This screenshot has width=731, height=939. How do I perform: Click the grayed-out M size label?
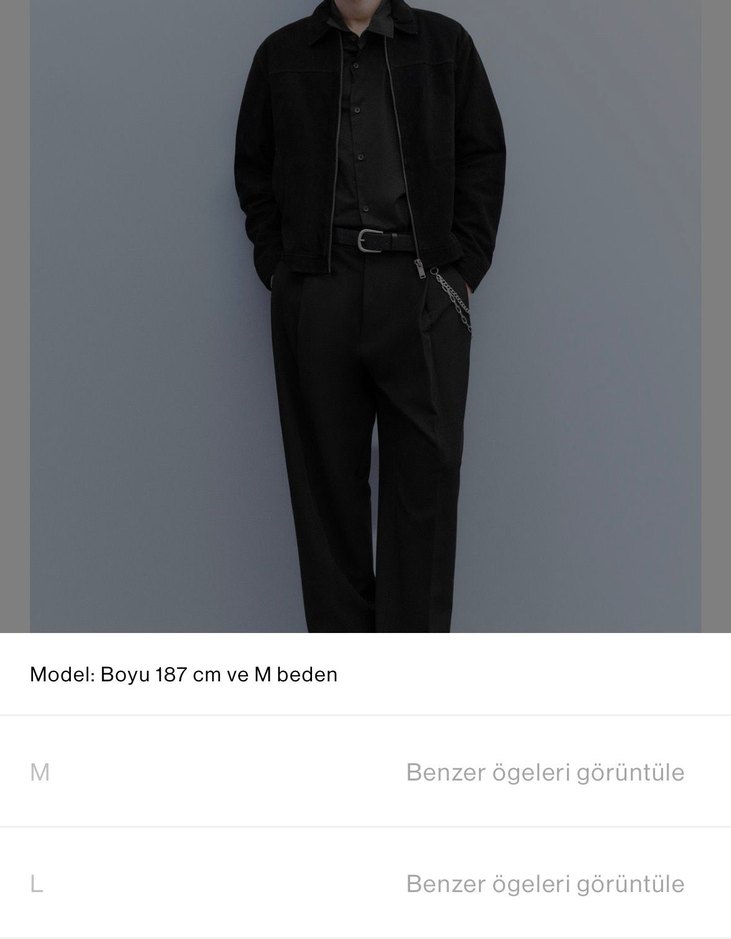(x=38, y=772)
